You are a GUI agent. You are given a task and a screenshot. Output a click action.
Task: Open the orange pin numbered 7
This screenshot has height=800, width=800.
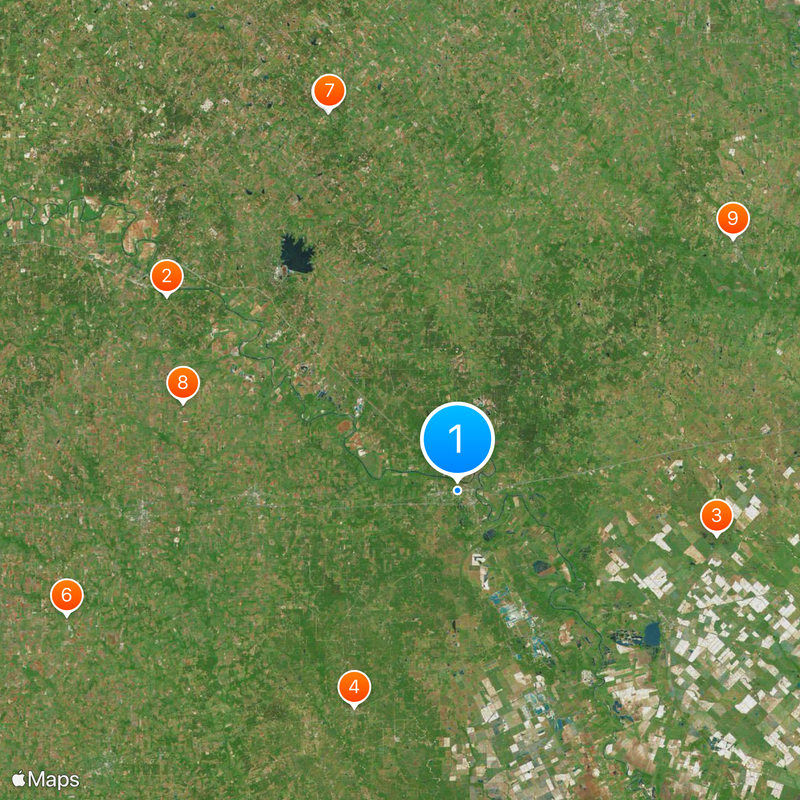328,91
